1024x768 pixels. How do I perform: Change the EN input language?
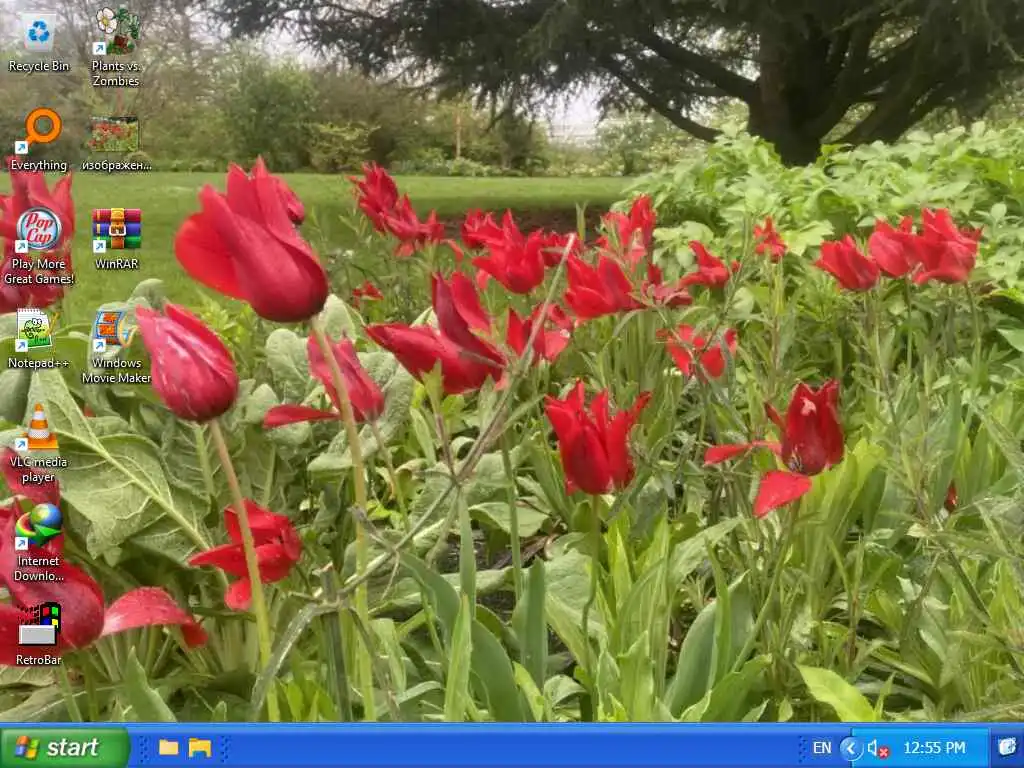pos(822,747)
